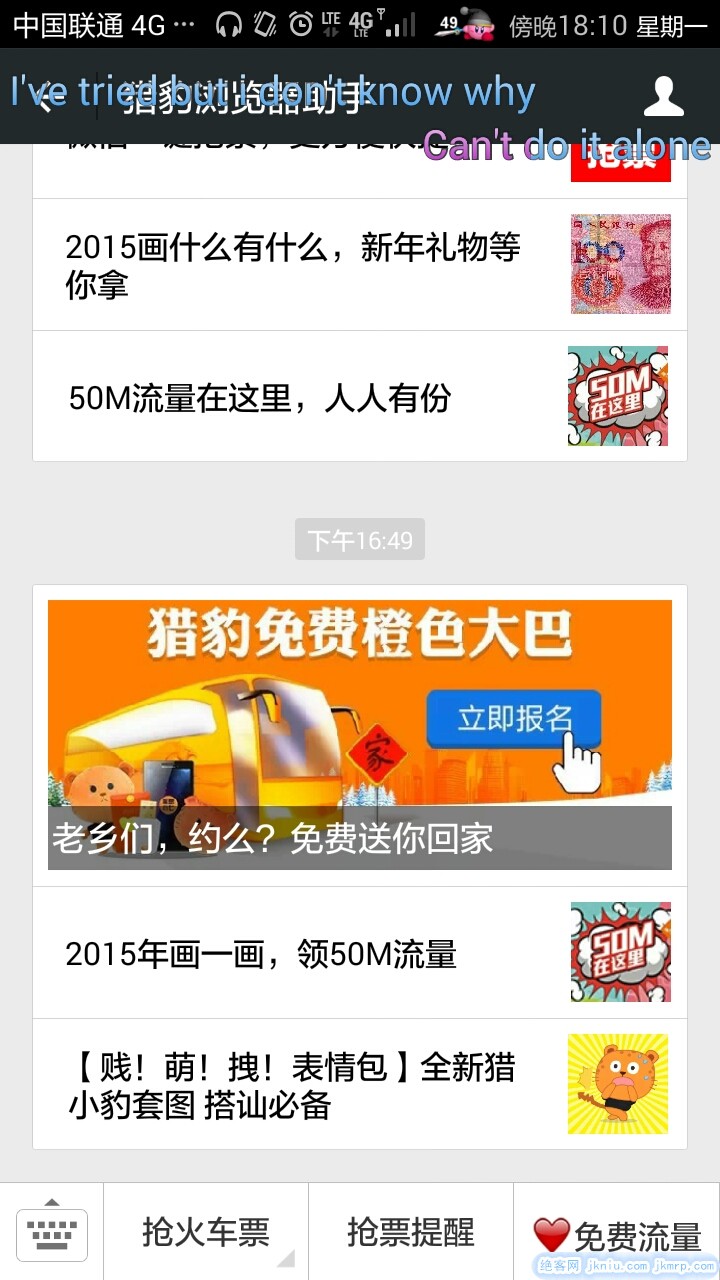Viewport: 720px width, 1280px height.
Task: Open the 贱！萌！拽！表情包 article
Action: point(360,1085)
